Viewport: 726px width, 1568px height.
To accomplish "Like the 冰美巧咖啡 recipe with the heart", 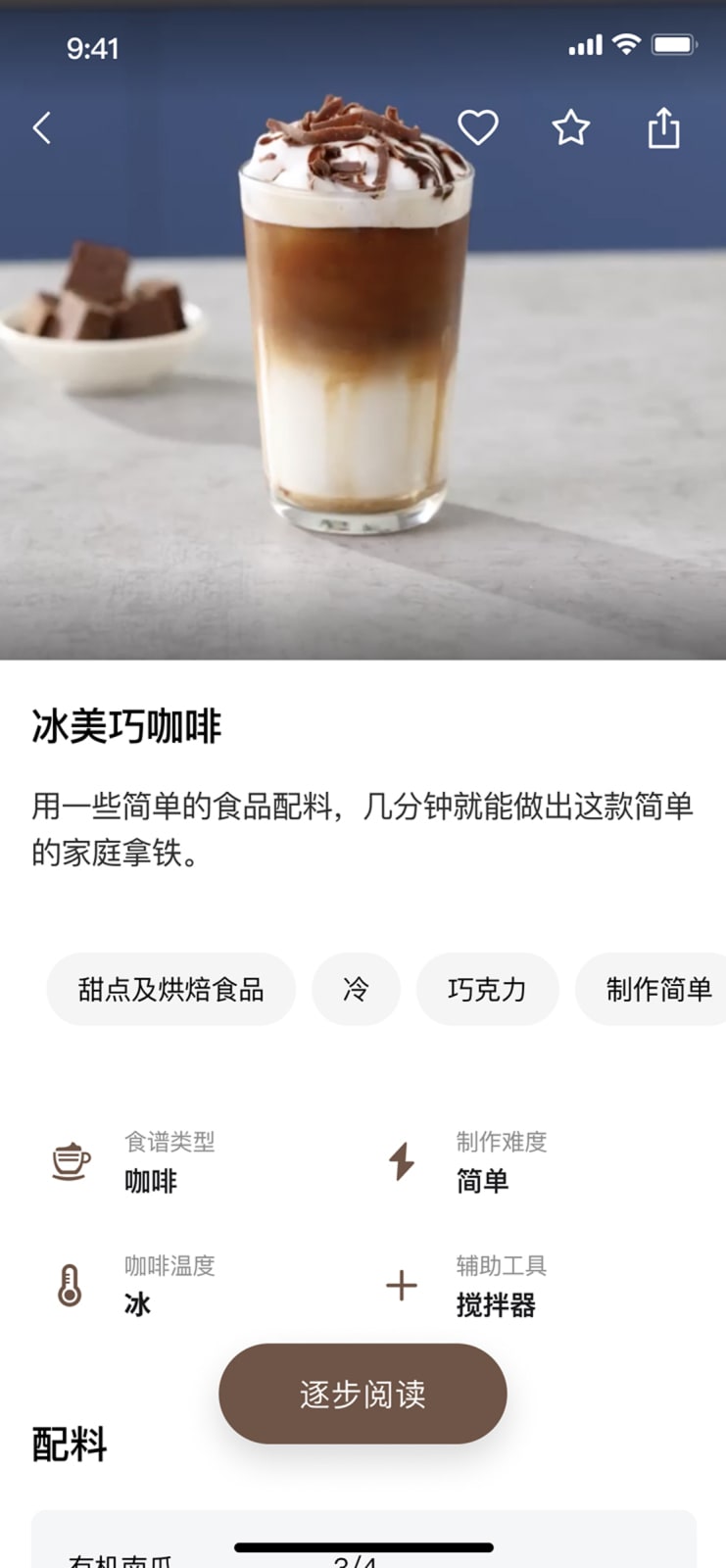I will pyautogui.click(x=478, y=127).
